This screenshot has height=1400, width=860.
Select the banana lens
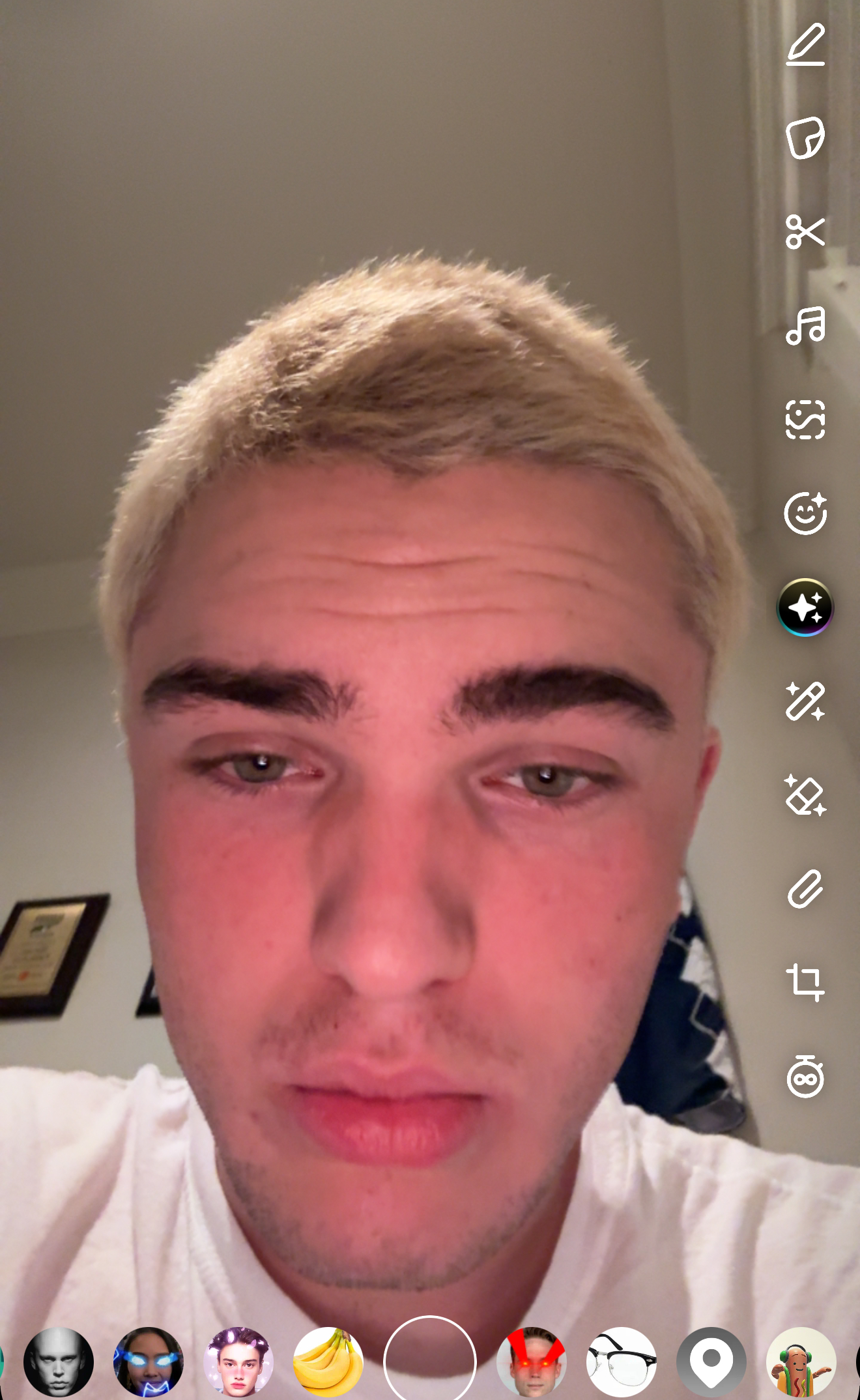point(328,1362)
